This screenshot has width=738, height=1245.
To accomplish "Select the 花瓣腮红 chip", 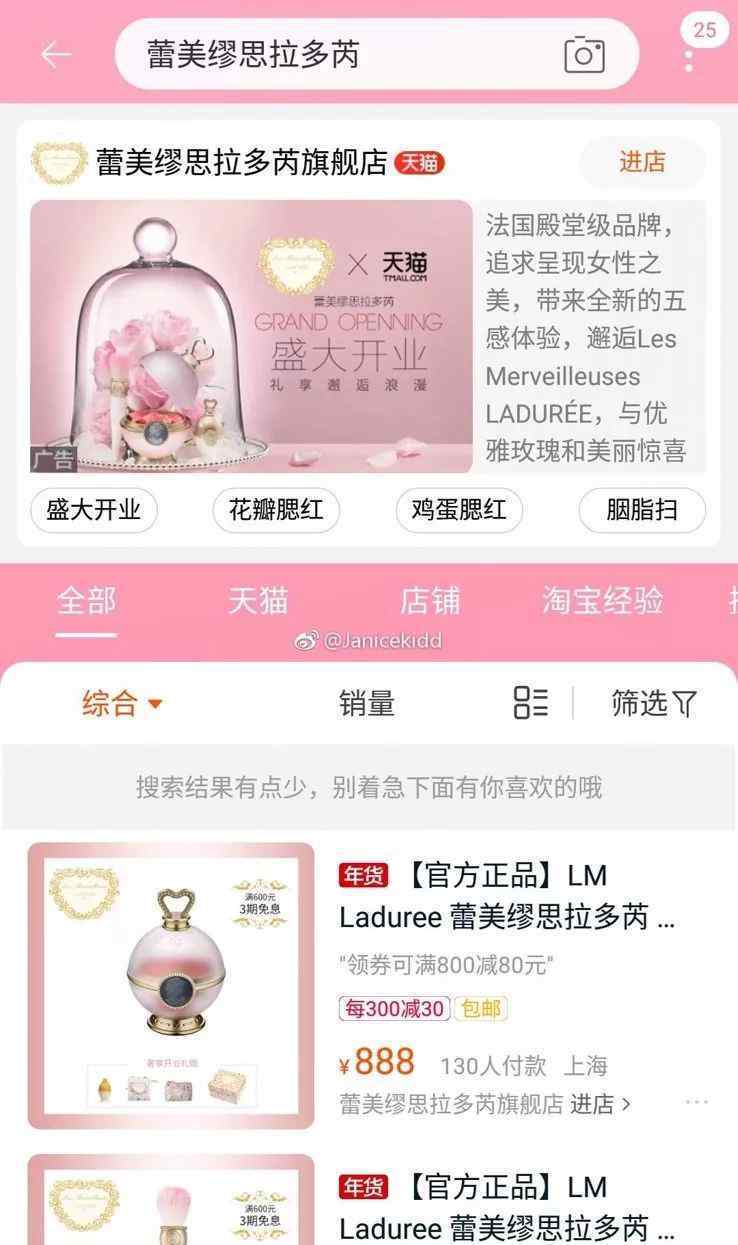I will point(276,510).
